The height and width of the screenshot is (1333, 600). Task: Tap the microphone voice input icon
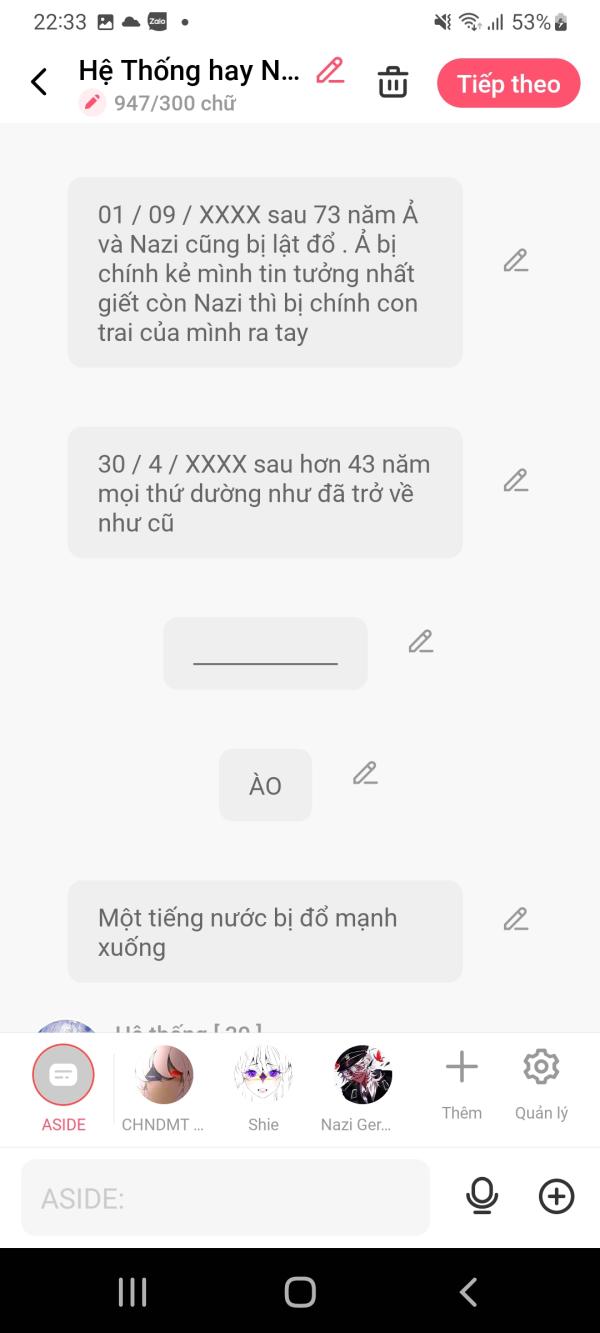[x=482, y=1196]
